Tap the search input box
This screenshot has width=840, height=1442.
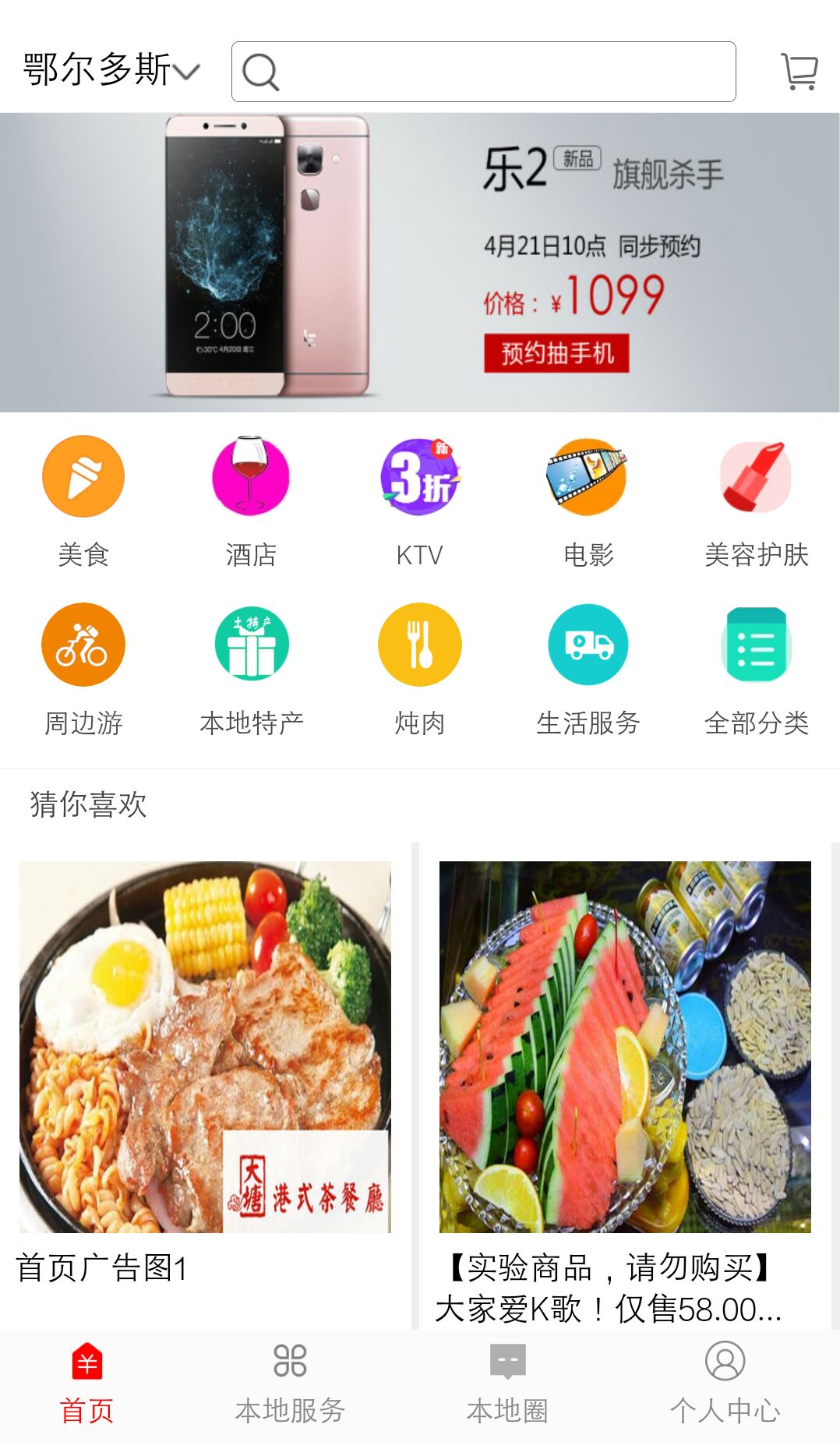tap(483, 72)
